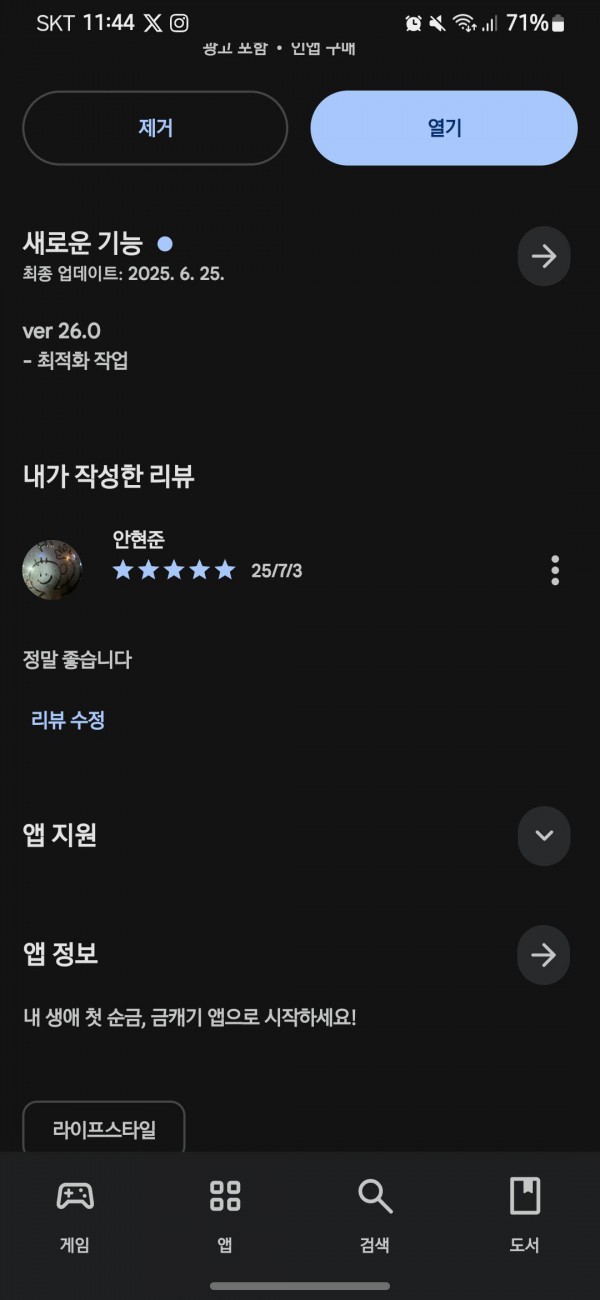The height and width of the screenshot is (1300, 600).
Task: Open the app with 열기 button
Action: click(444, 128)
